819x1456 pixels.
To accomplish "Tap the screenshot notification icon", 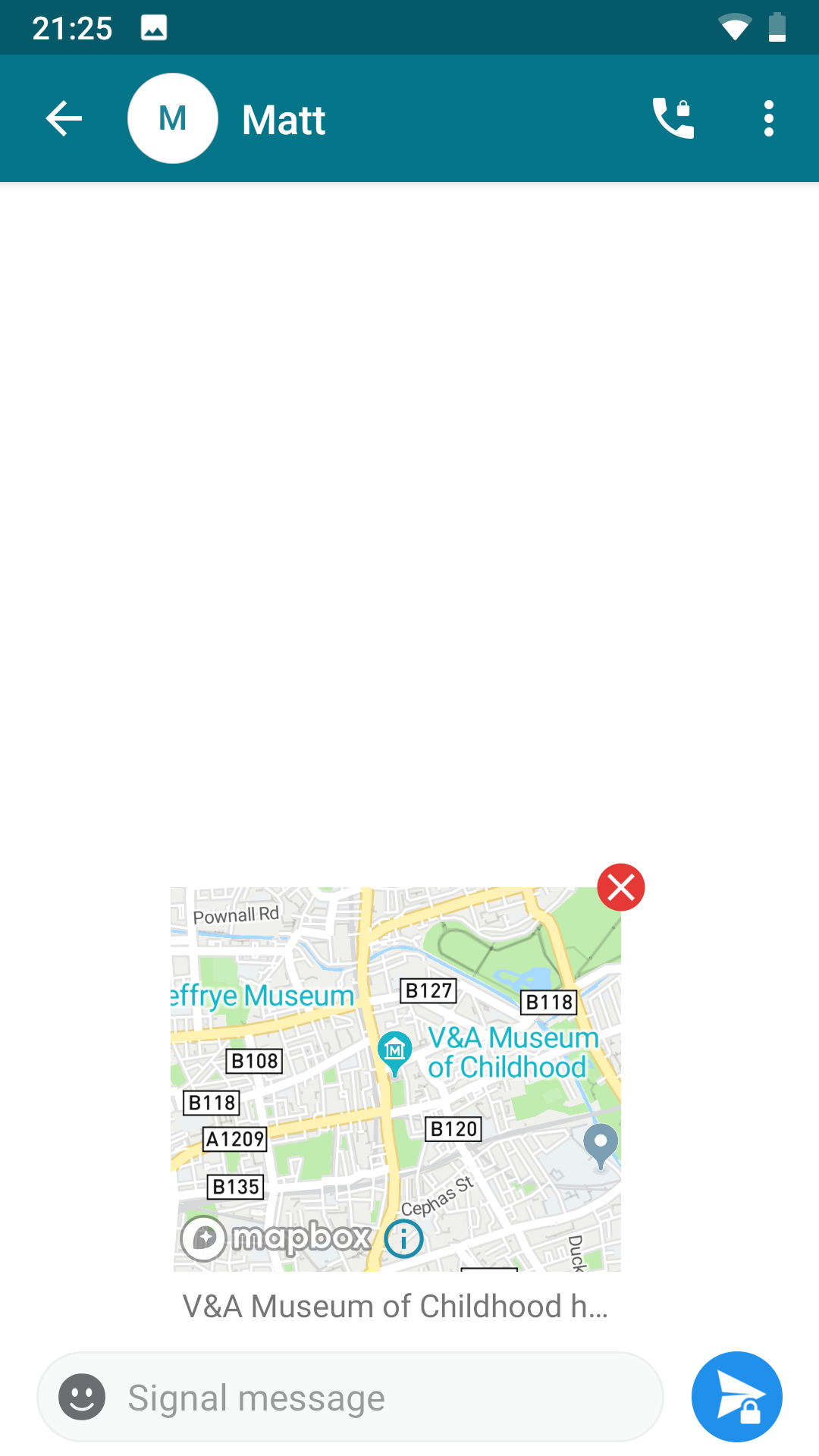I will coord(152,27).
